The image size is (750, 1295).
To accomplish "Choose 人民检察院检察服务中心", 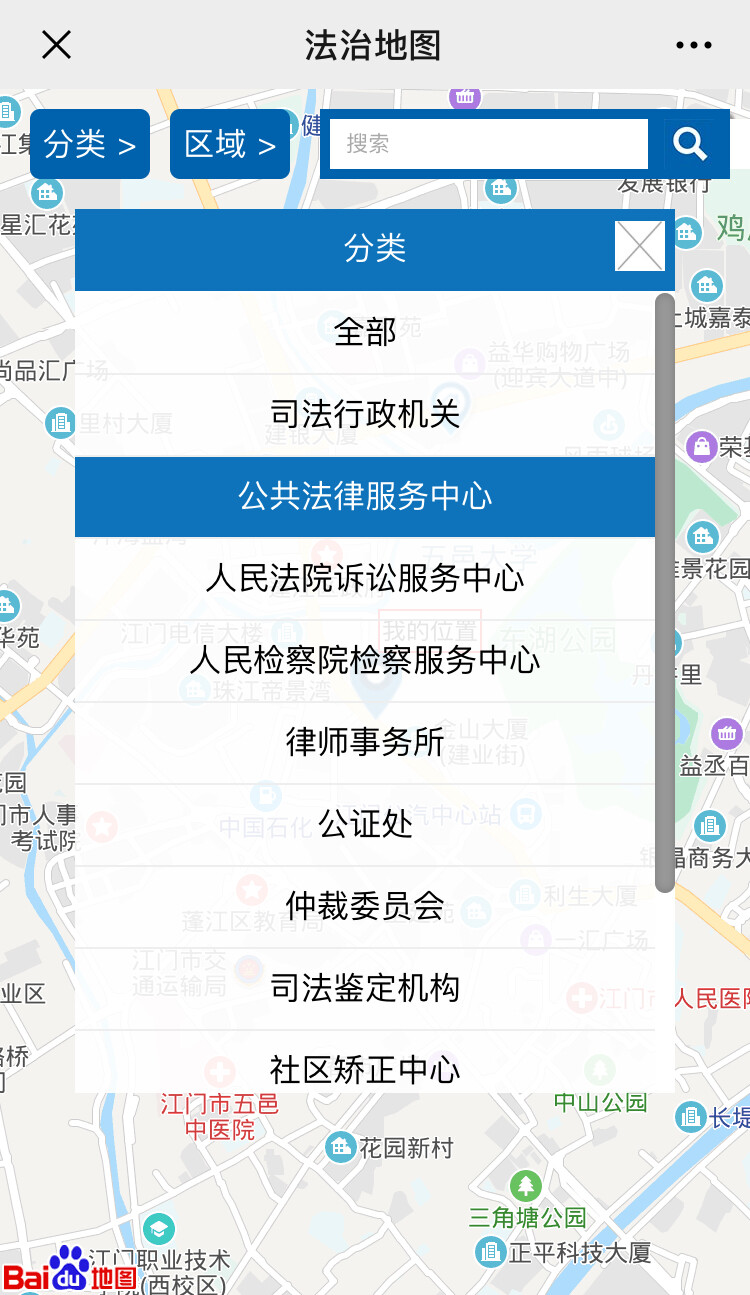I will click(365, 660).
